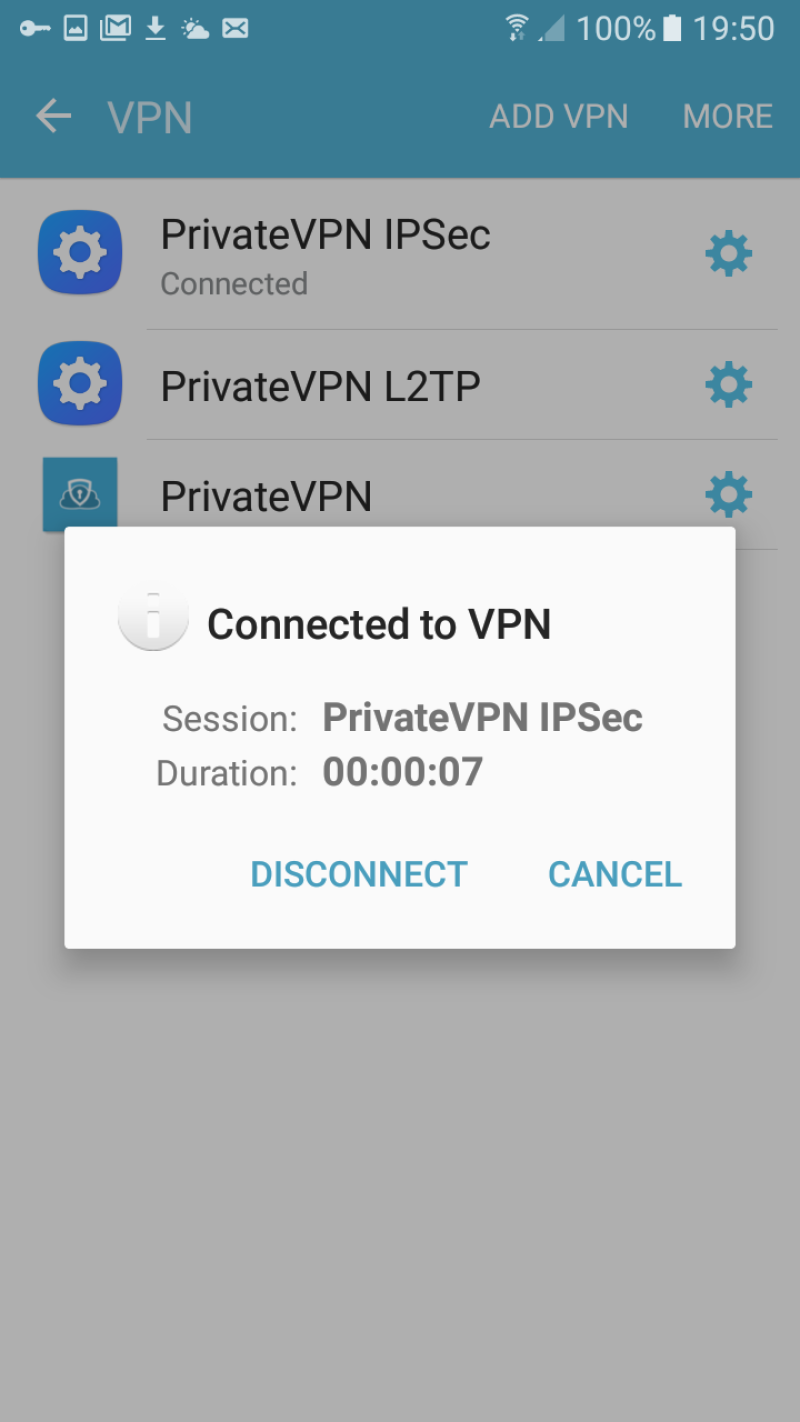Go back from the VPN screen
Screen dimensions: 800x1422
pyautogui.click(x=54, y=116)
